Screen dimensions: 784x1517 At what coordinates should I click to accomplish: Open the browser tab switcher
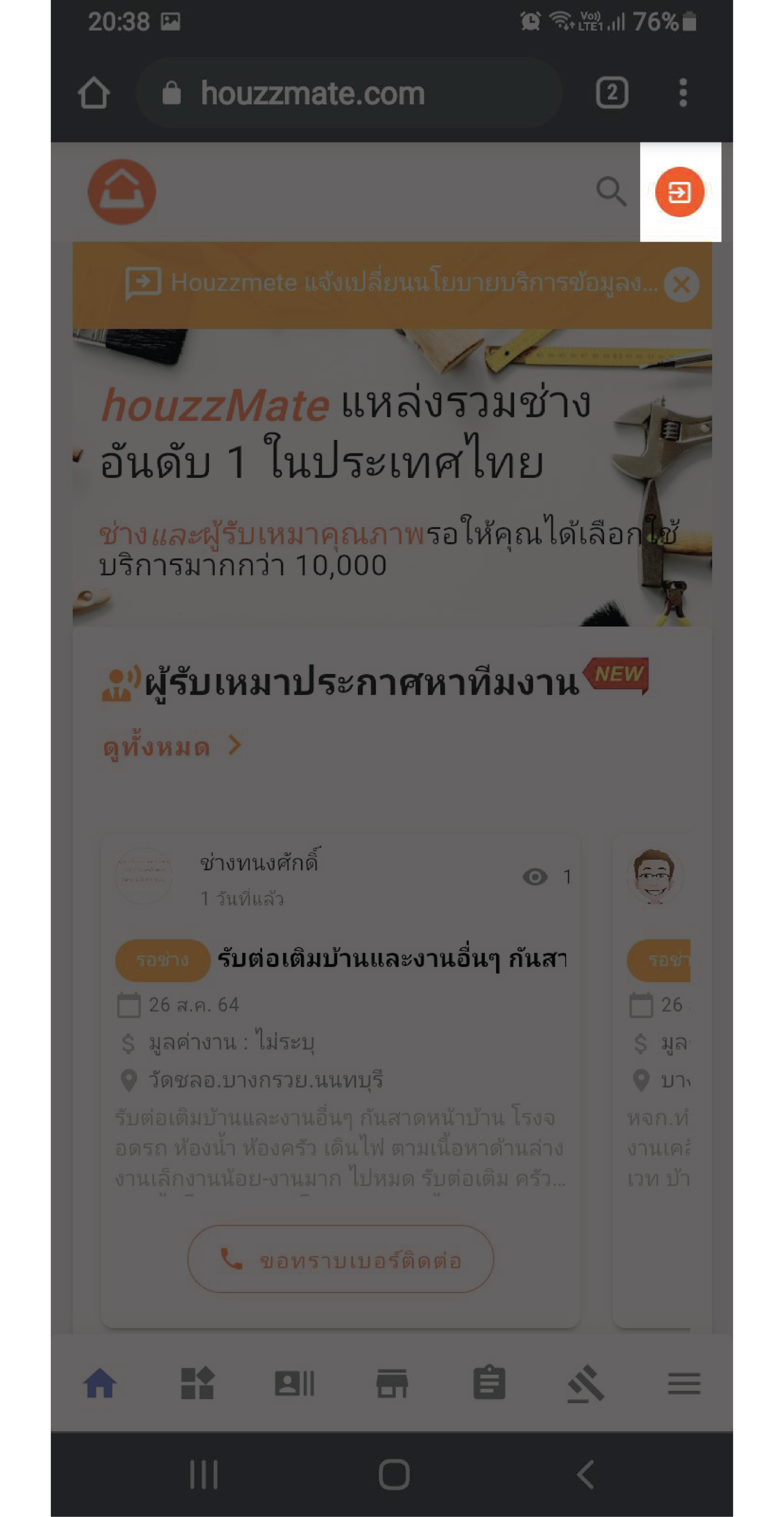click(x=612, y=93)
